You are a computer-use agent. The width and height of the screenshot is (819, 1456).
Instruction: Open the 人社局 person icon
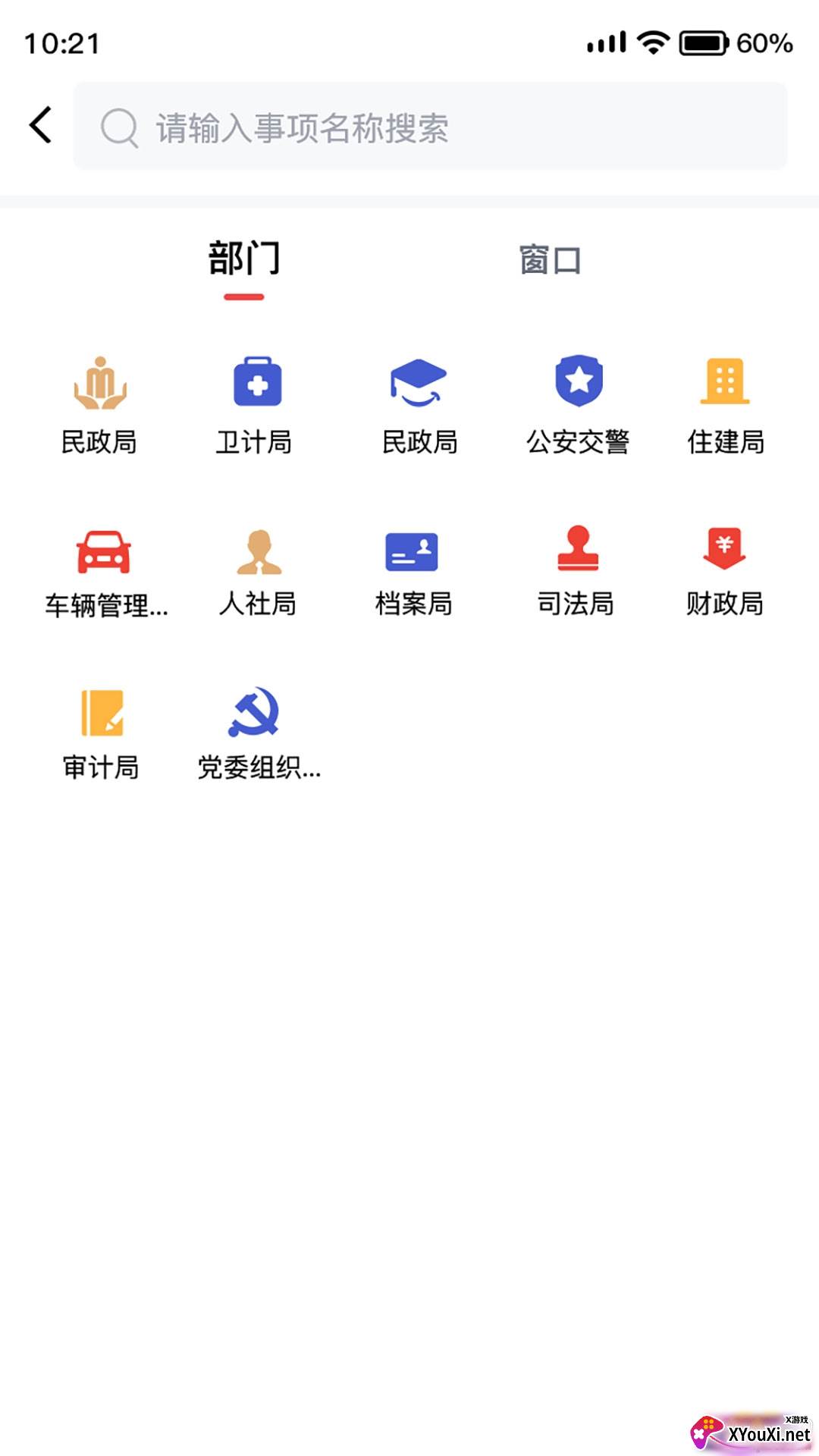[258, 552]
